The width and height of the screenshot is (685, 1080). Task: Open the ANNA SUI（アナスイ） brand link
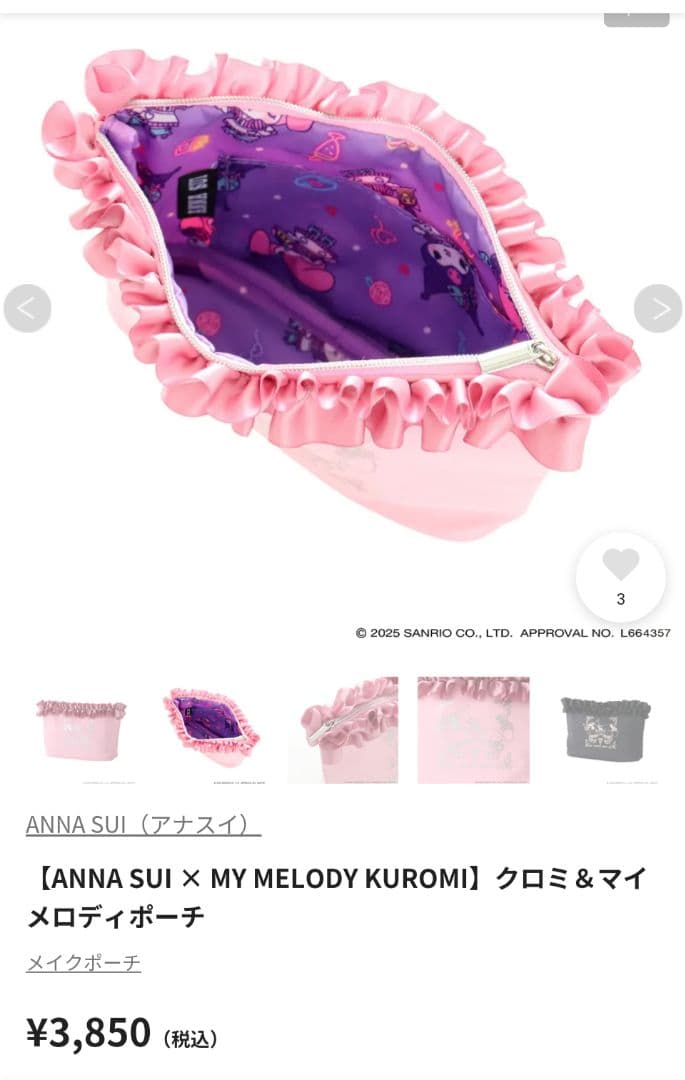143,824
